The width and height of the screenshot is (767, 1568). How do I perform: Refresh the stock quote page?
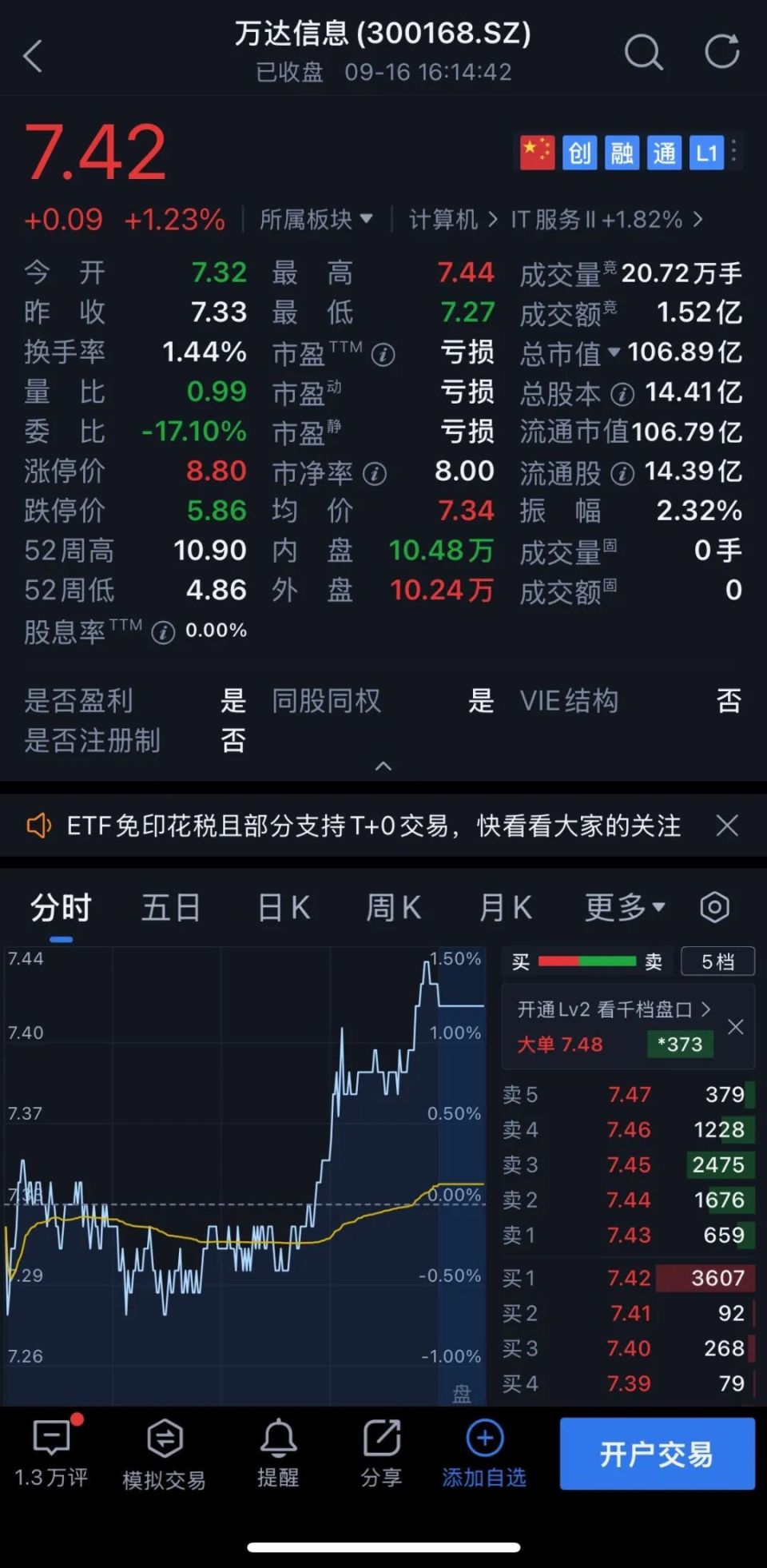tap(720, 54)
